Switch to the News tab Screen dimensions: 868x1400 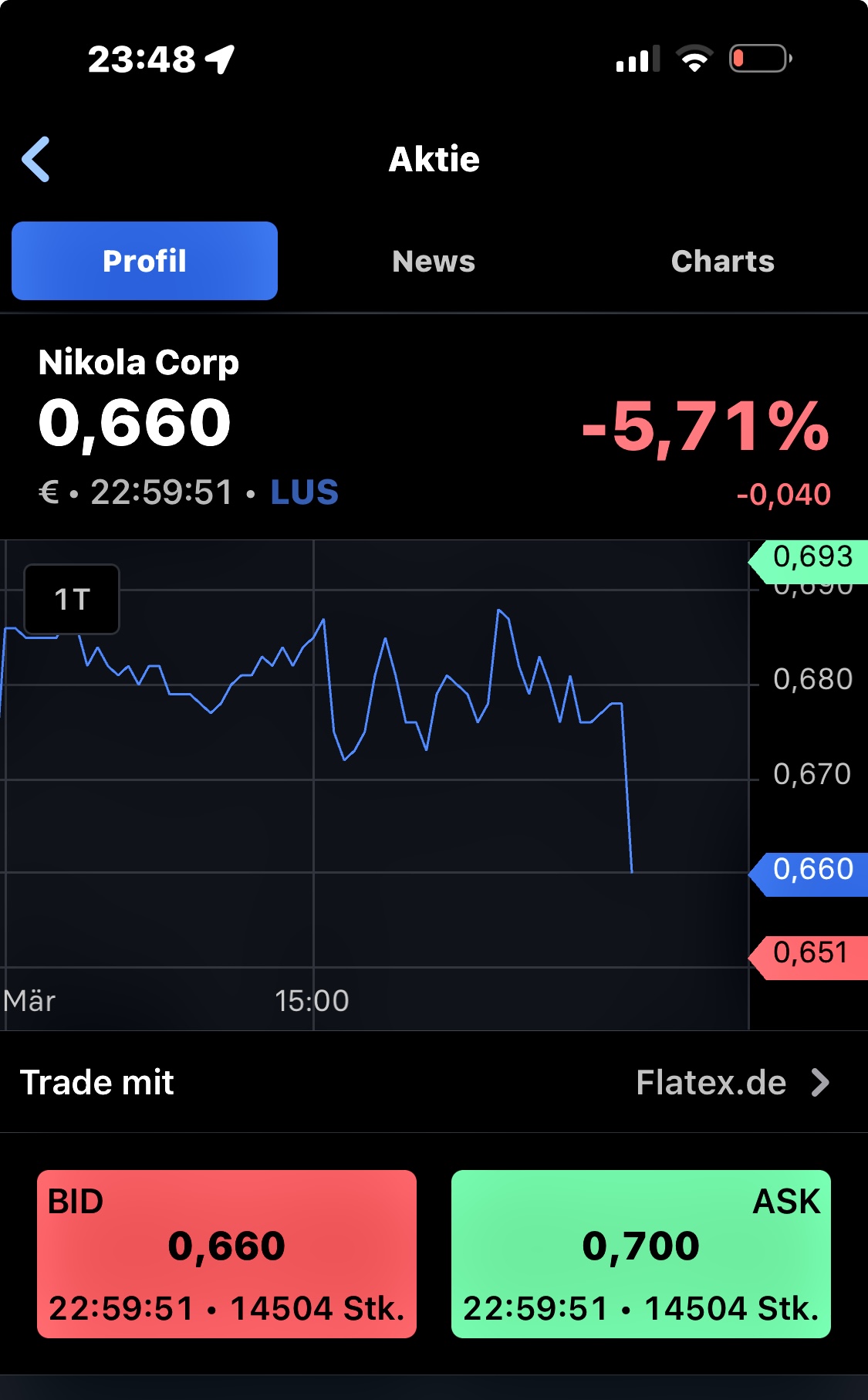tap(433, 261)
